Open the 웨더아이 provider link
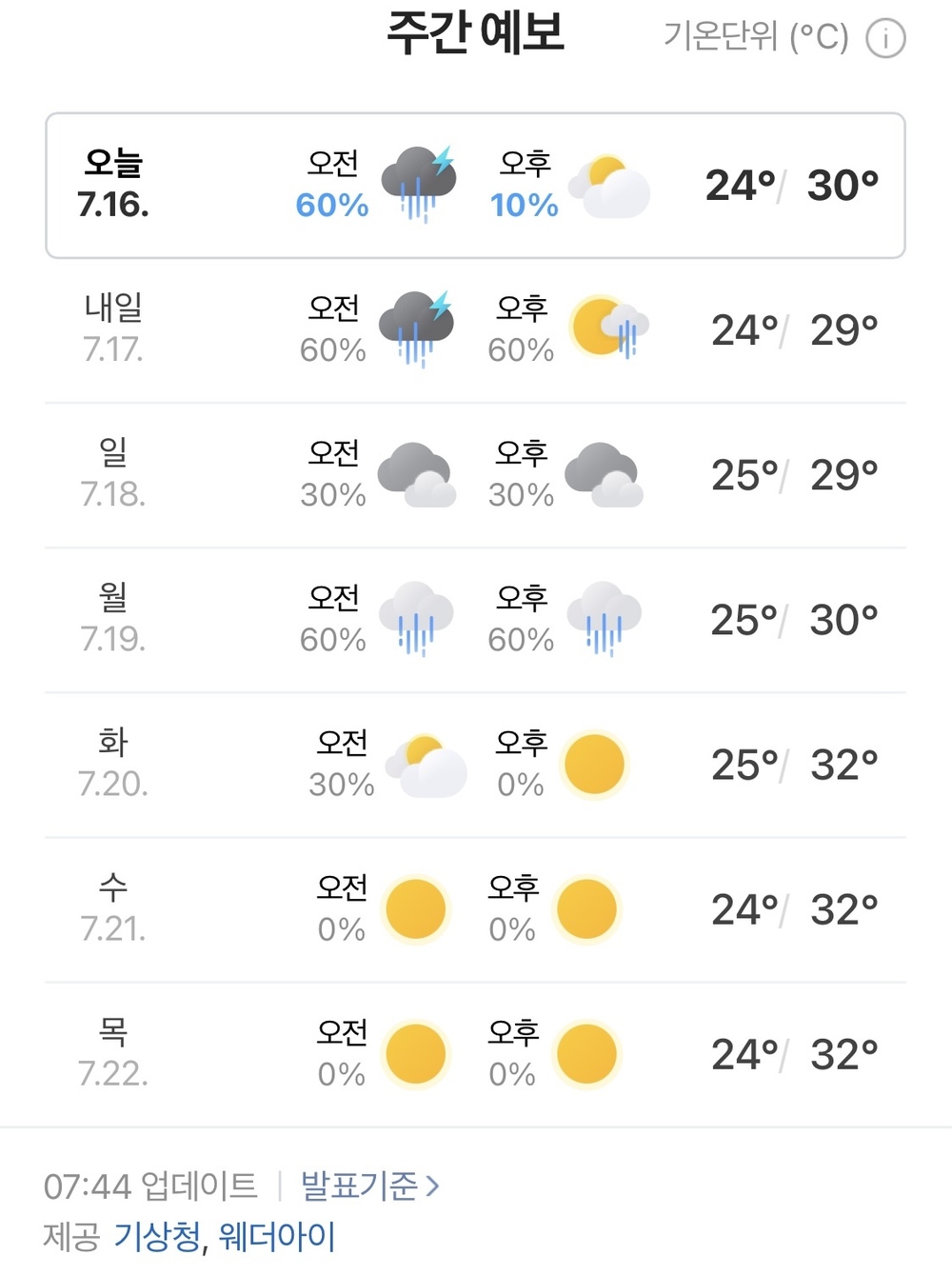Viewport: 952px width, 1275px height. tap(277, 1236)
